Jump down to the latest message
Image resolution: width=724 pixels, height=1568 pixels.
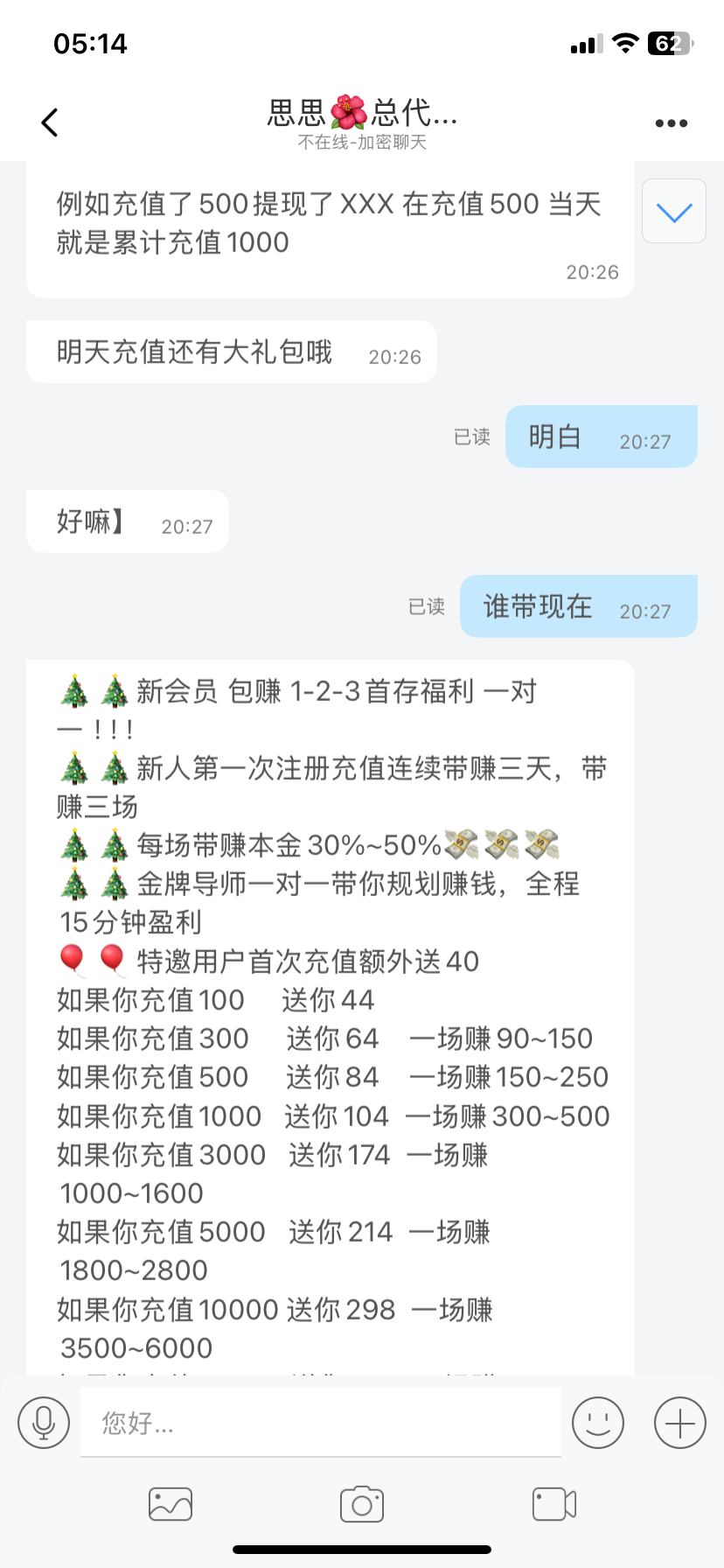click(673, 211)
